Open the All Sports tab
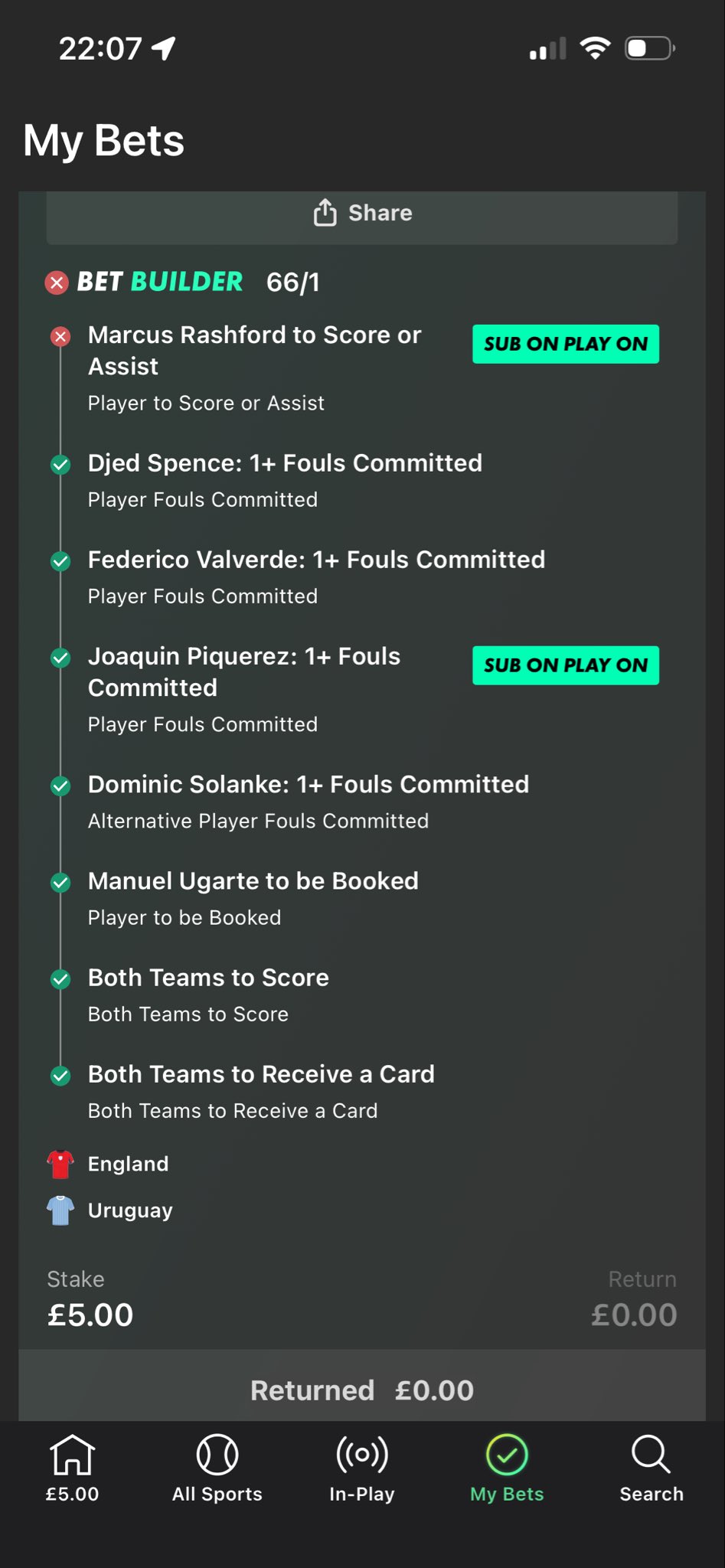 point(217,1468)
